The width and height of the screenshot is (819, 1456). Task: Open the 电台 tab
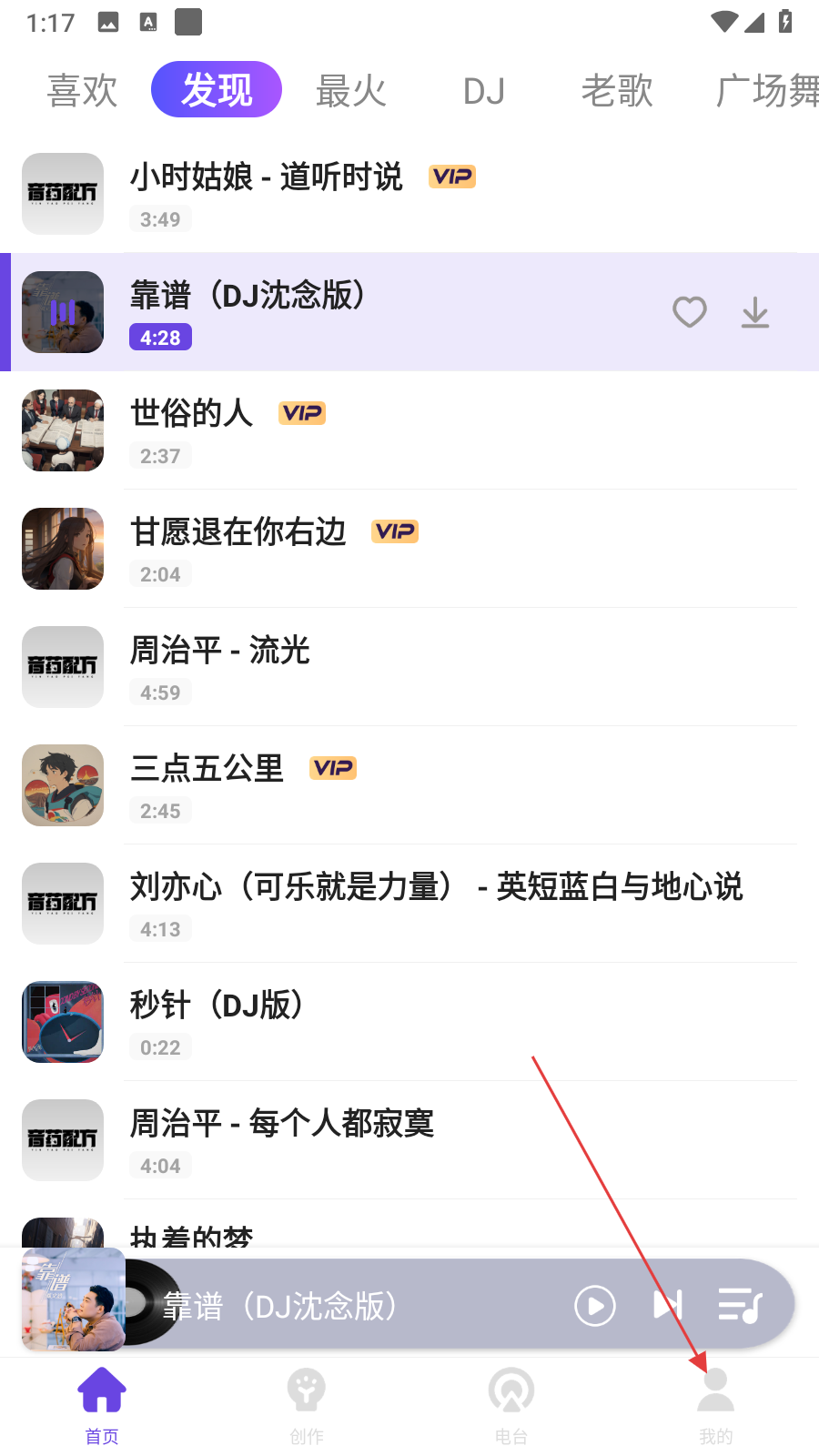point(511,1406)
